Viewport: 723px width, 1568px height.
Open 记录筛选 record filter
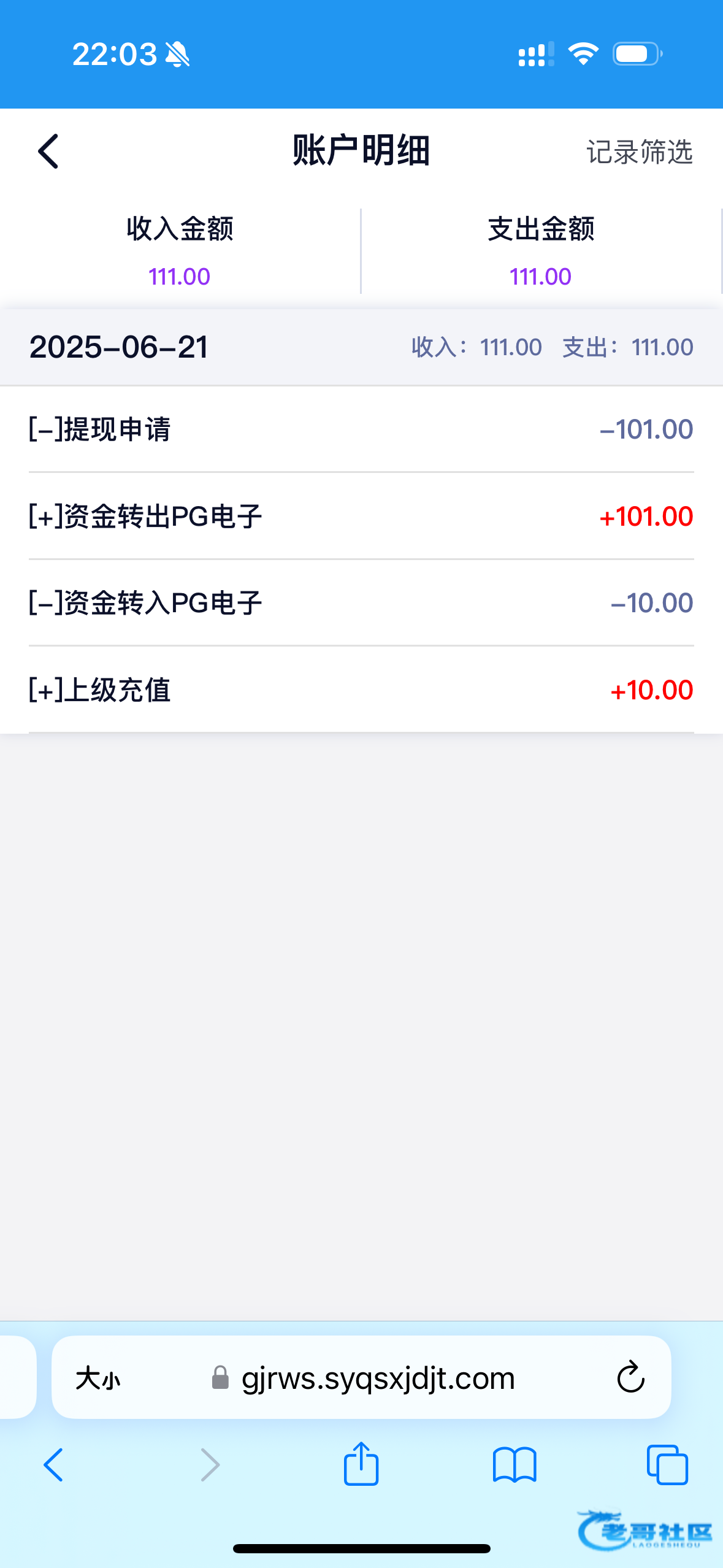pos(639,152)
